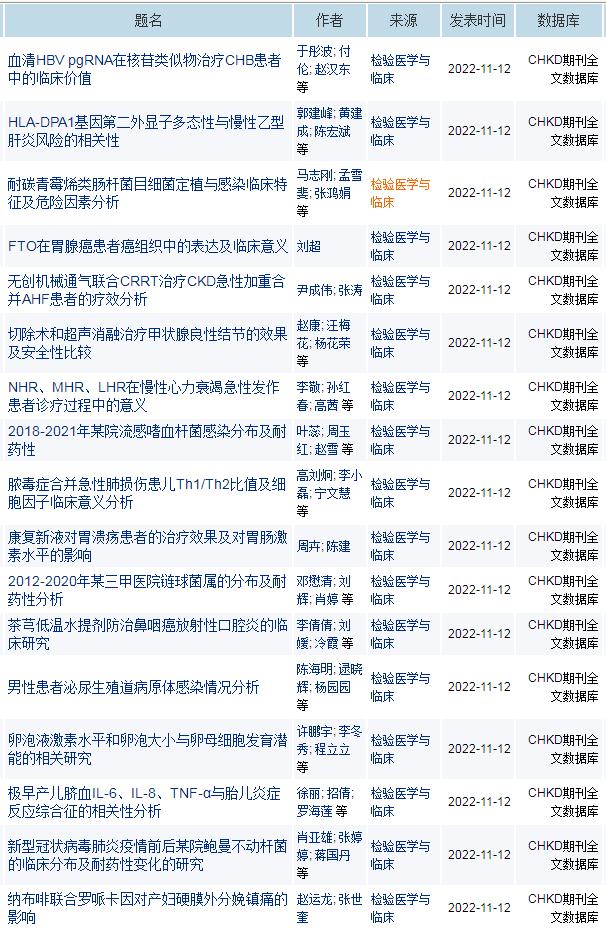The height and width of the screenshot is (929, 606).
Task: Open the 2018-2021 Haemophilus influenzae infection article
Action: (x=144, y=440)
